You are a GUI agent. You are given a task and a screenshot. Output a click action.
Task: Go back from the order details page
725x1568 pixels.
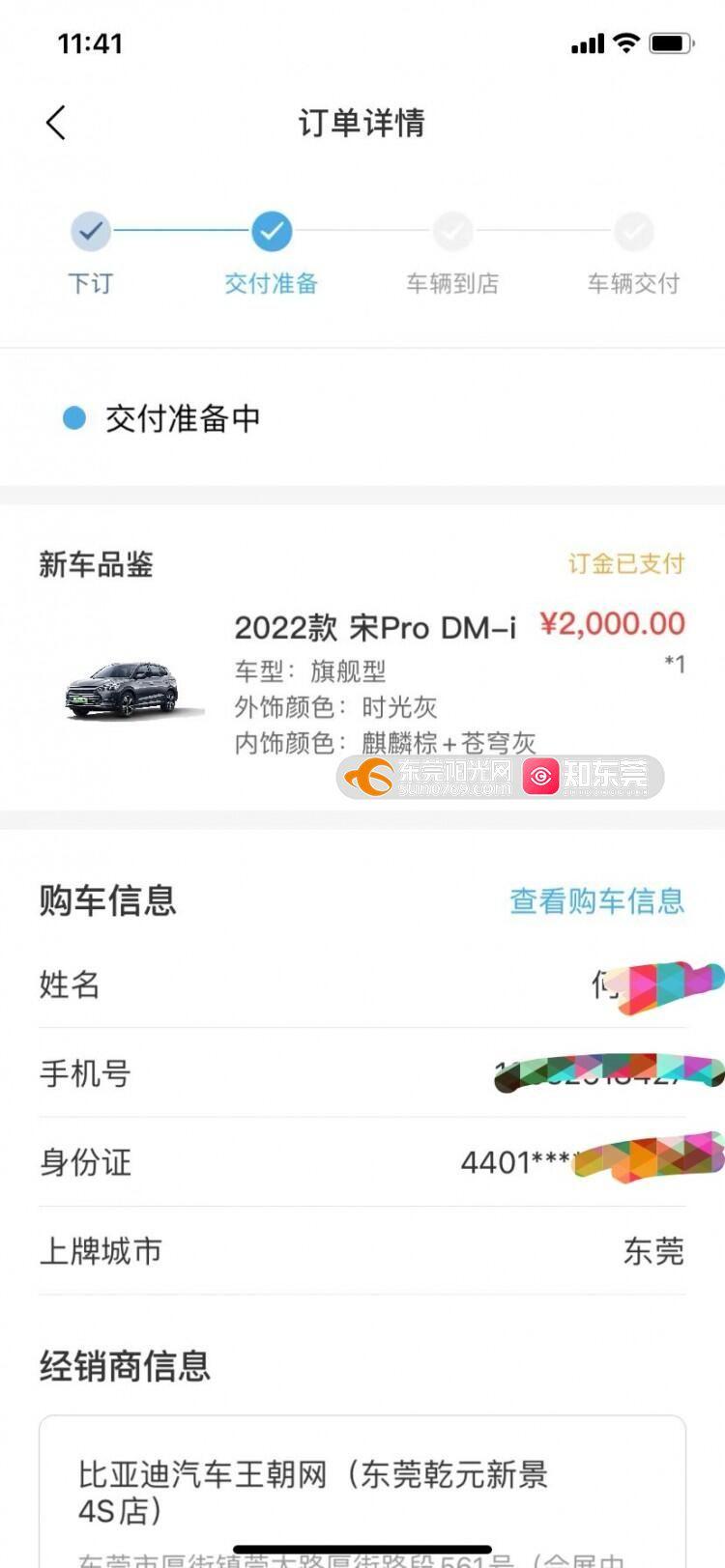coord(56,123)
